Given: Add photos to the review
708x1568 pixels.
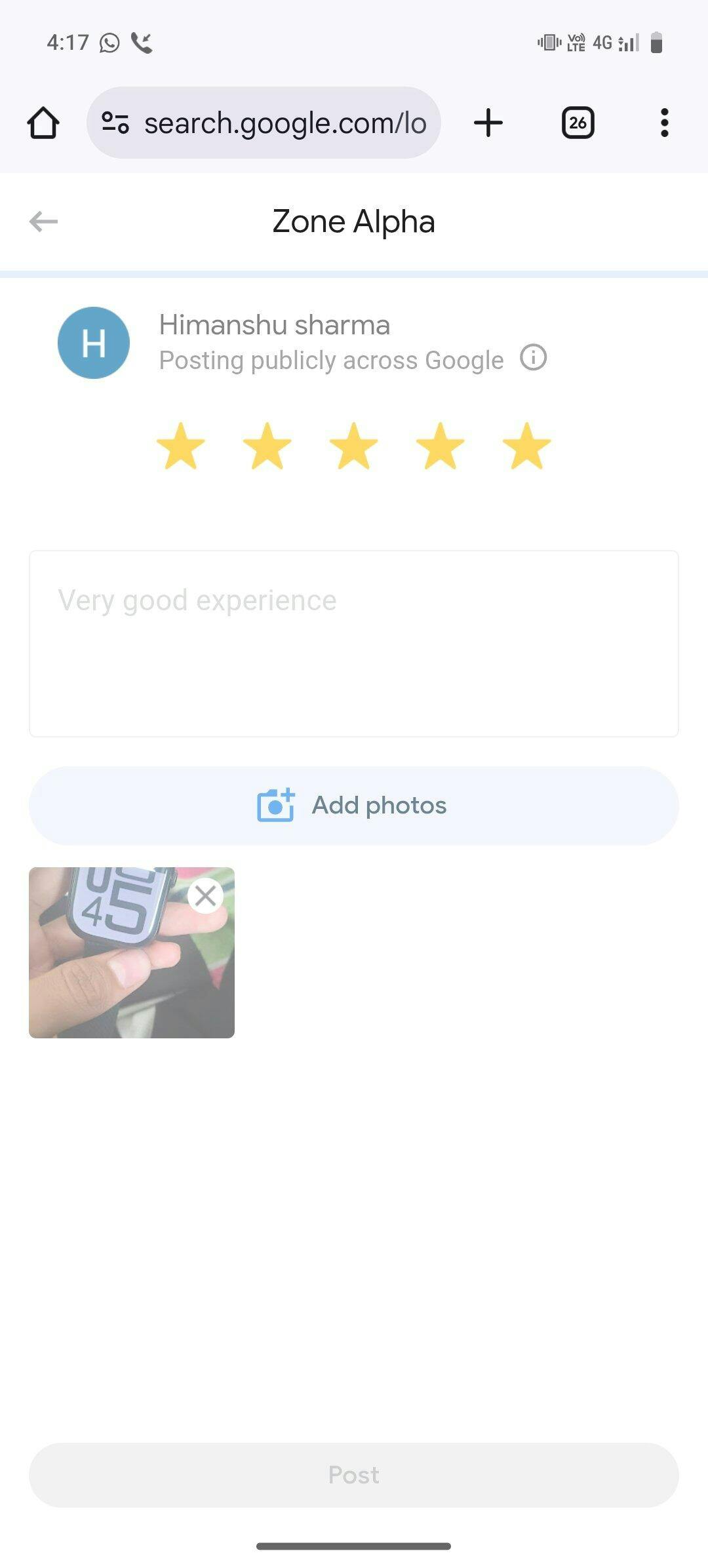Looking at the screenshot, I should (354, 806).
